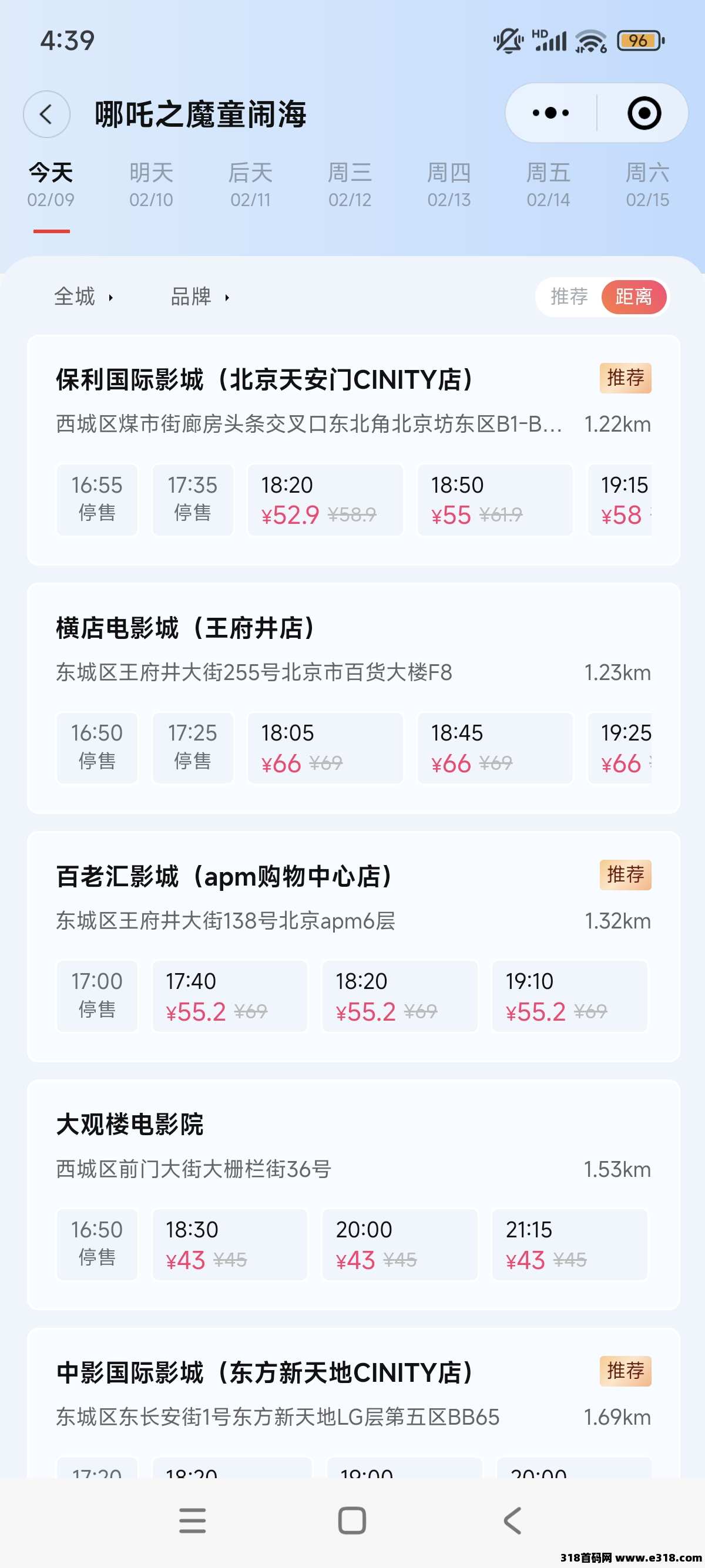Close the mini program with the circle button
The image size is (705, 1568).
pyautogui.click(x=643, y=113)
